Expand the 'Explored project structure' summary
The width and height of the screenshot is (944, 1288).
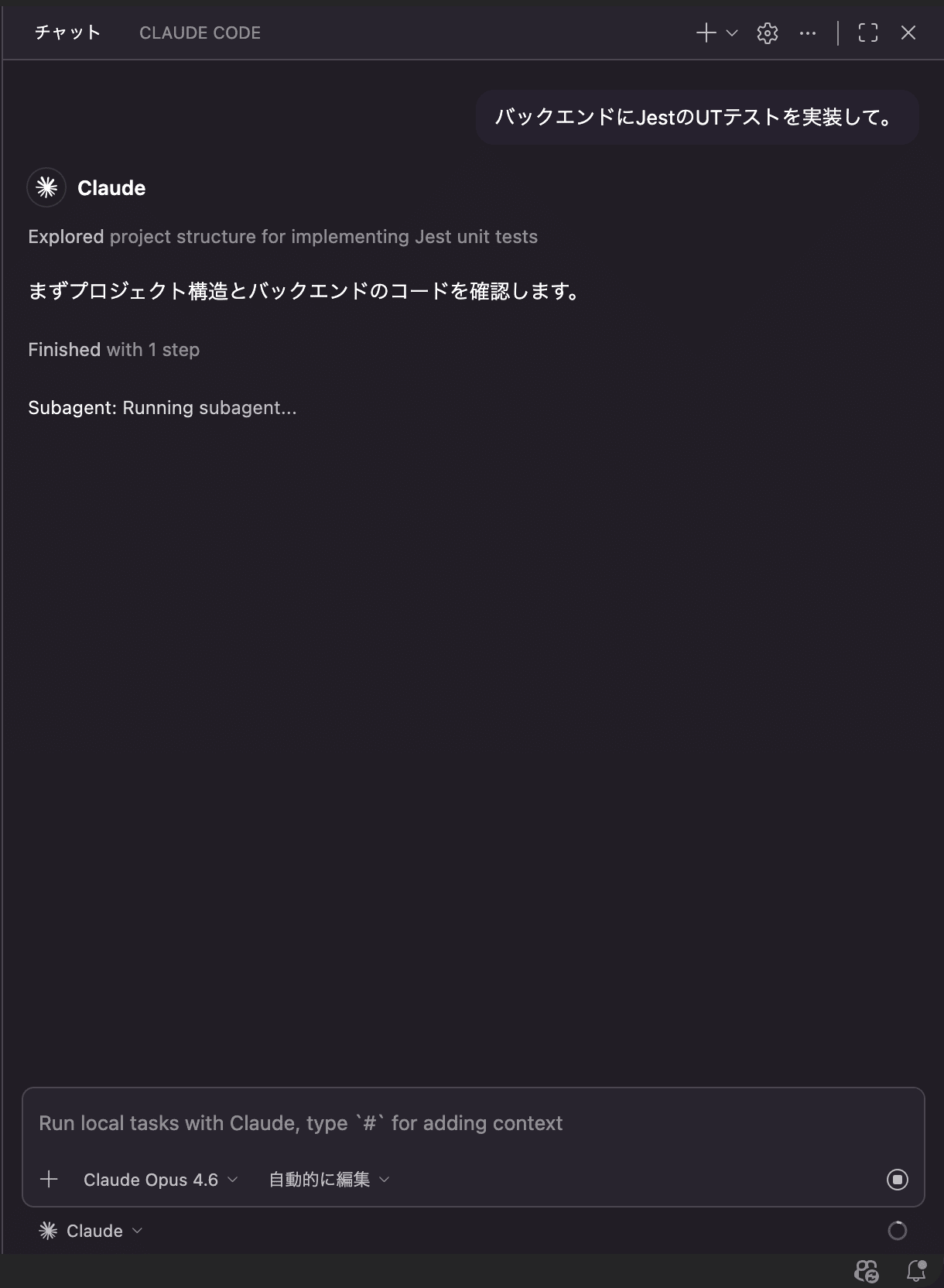point(283,236)
